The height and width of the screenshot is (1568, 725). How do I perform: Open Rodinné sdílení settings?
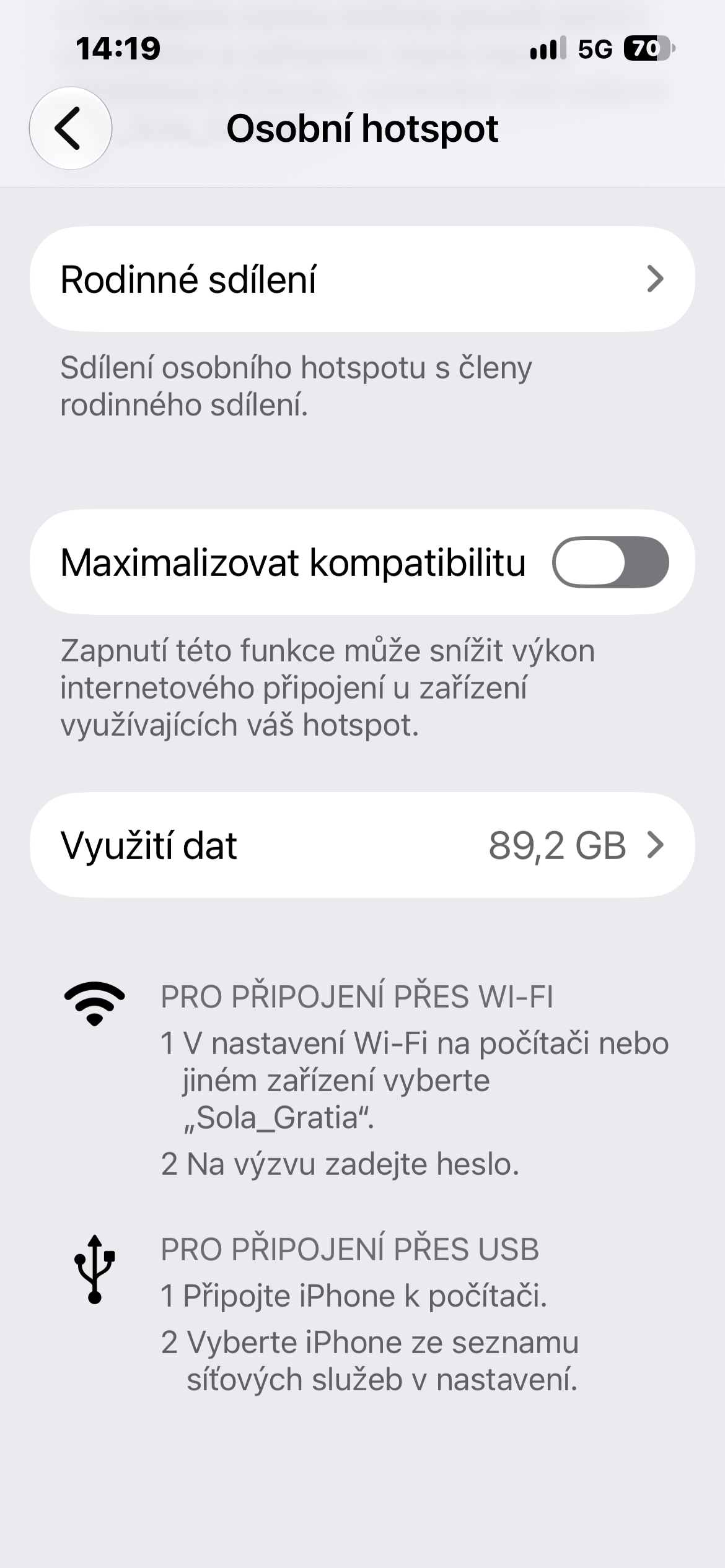[x=362, y=279]
